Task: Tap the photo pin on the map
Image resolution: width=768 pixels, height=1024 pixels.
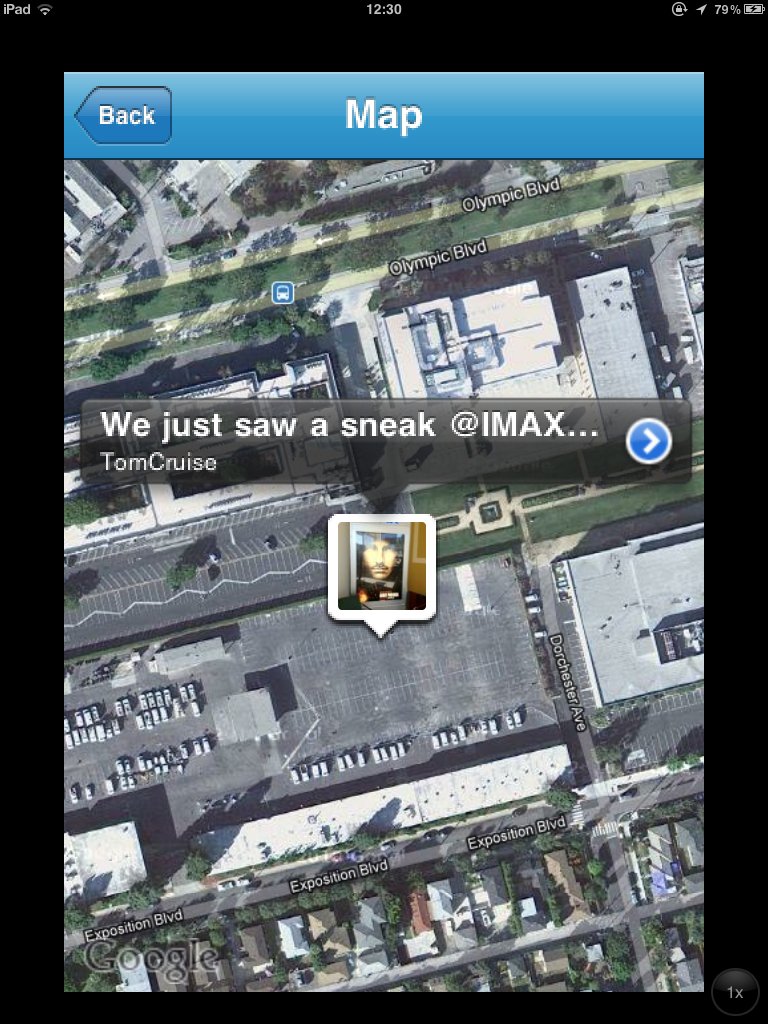Action: [x=381, y=566]
